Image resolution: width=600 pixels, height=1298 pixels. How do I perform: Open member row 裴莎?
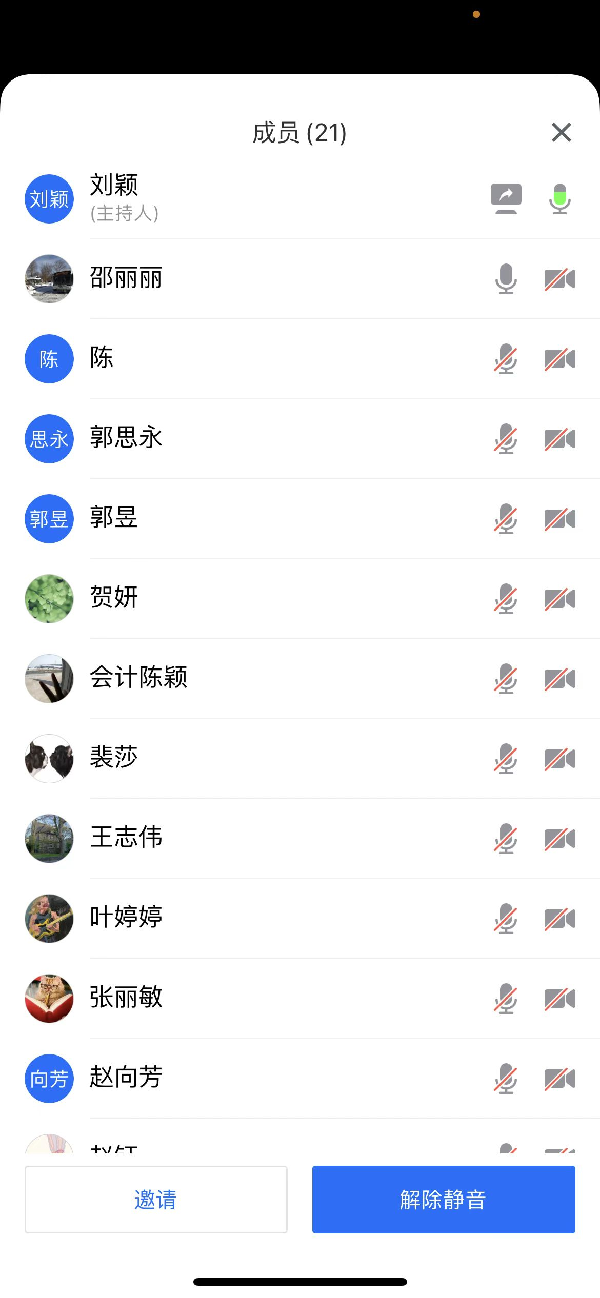114,758
